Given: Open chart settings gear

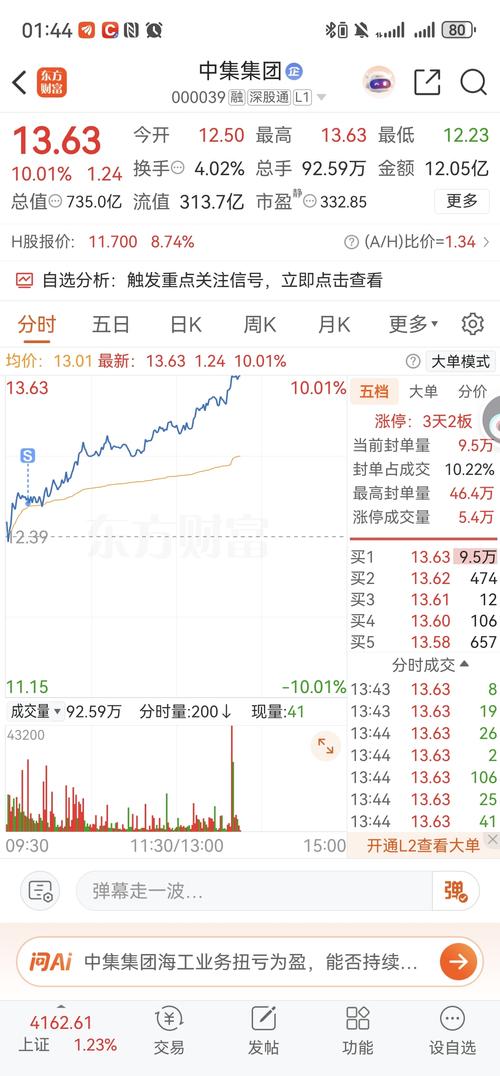Looking at the screenshot, I should coord(473,324).
